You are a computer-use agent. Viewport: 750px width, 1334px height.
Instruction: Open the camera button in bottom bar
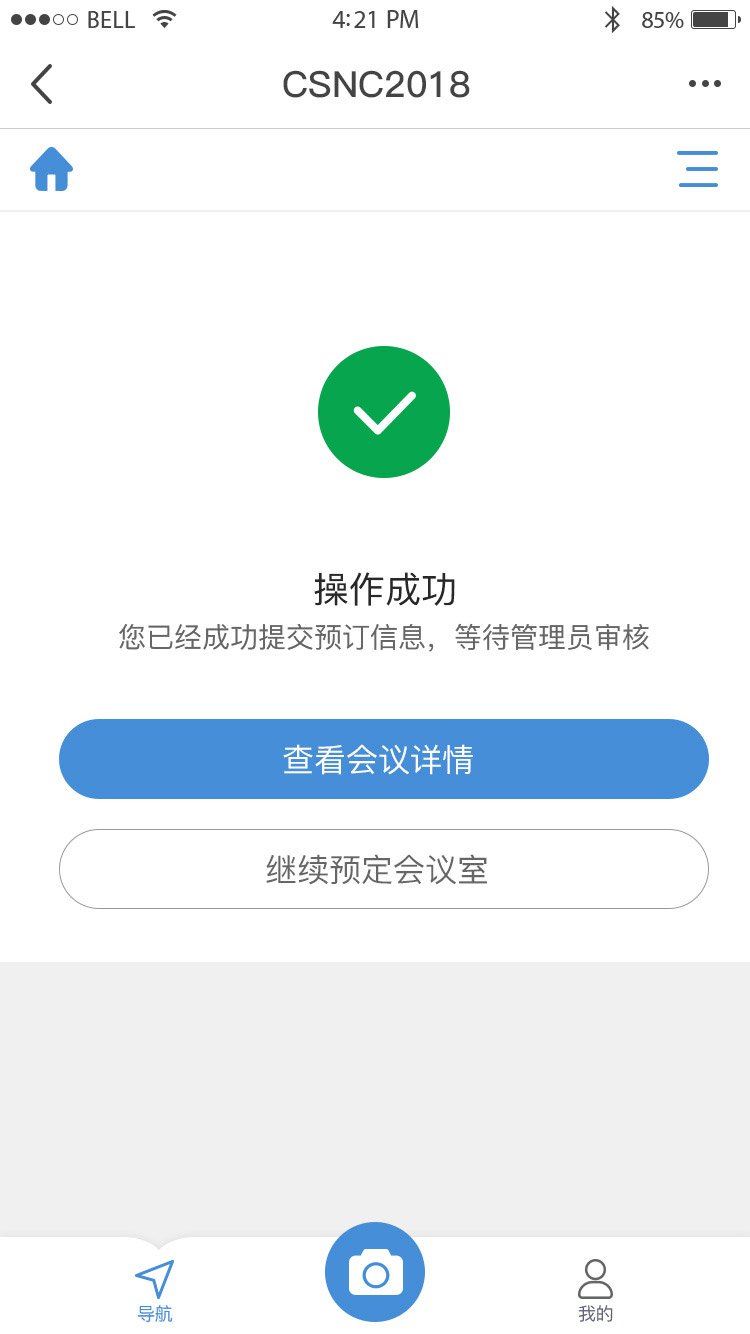[x=375, y=1272]
